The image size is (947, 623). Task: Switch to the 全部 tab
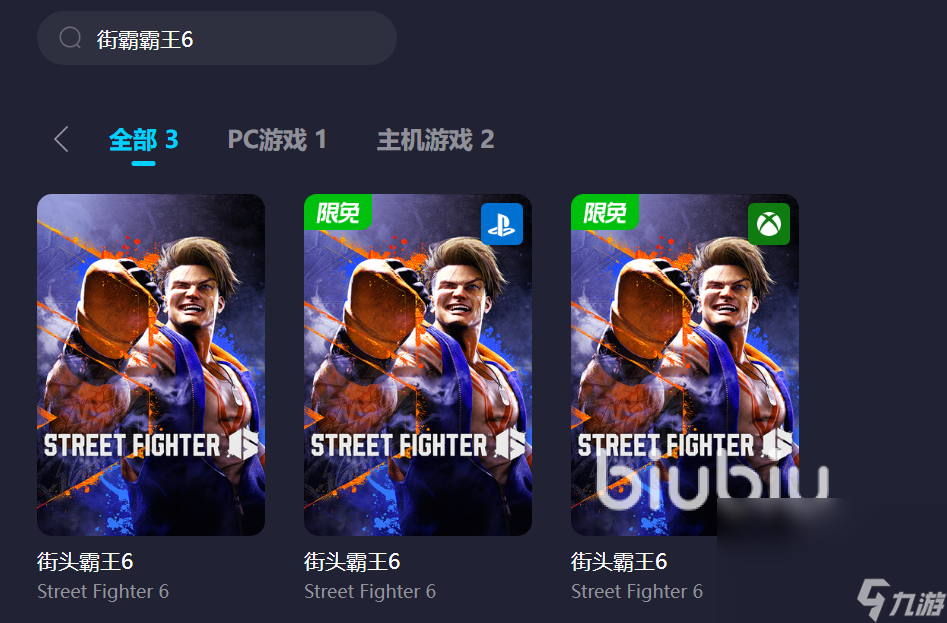(143, 139)
